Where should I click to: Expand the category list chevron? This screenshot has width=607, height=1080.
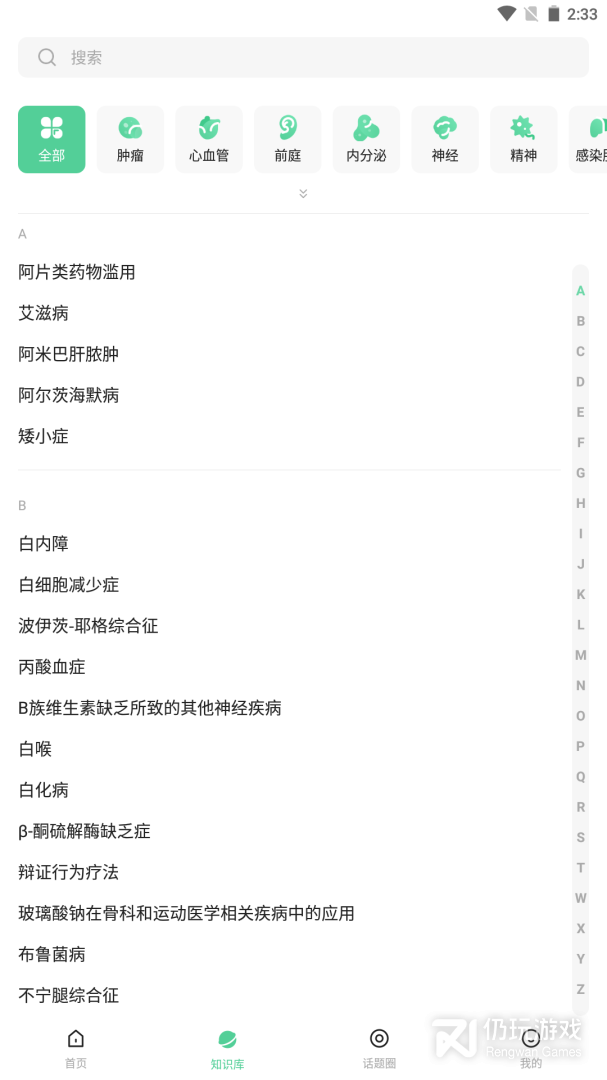pyautogui.click(x=303, y=193)
